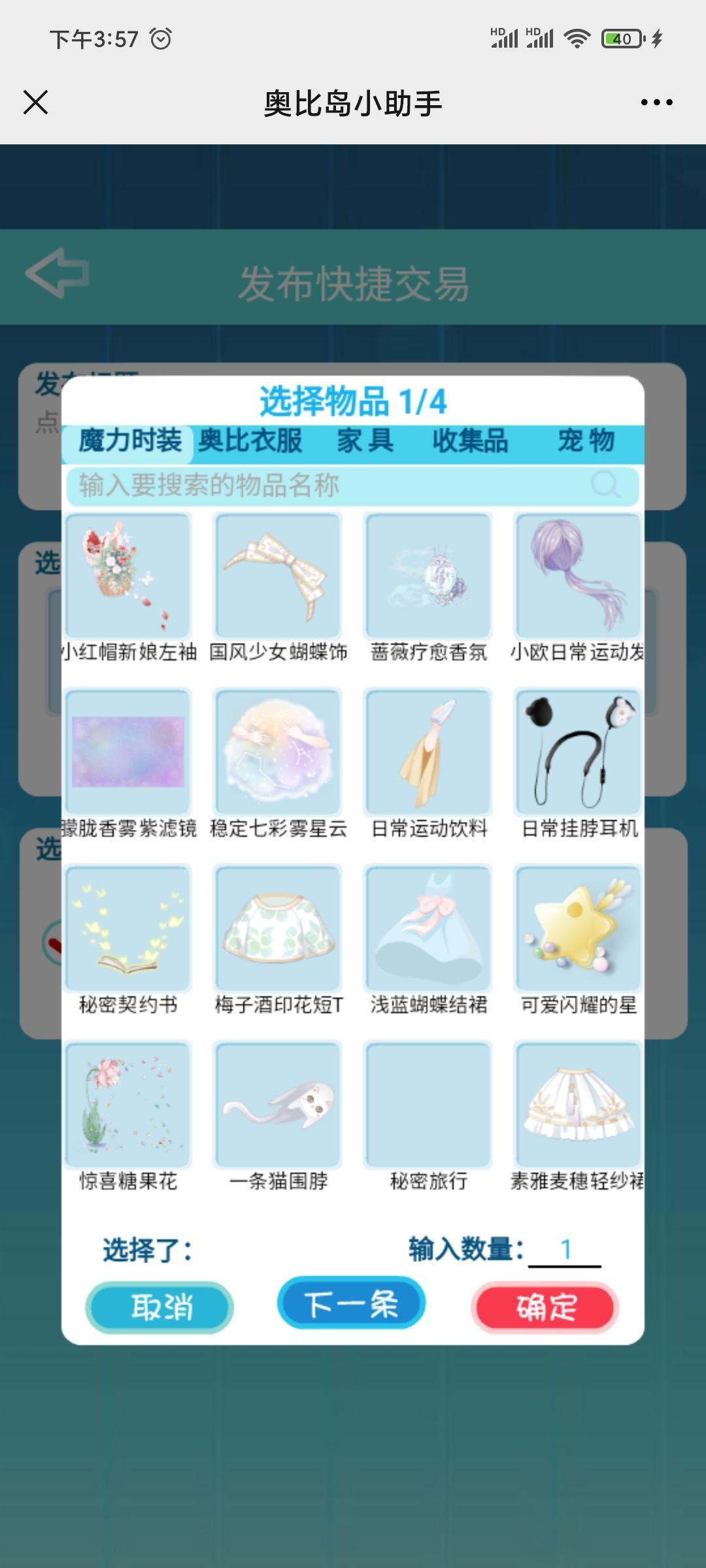Screen dimensions: 706x1568
Task: Choose the 国风少女蝴蝶饰 item
Action: coord(278,576)
